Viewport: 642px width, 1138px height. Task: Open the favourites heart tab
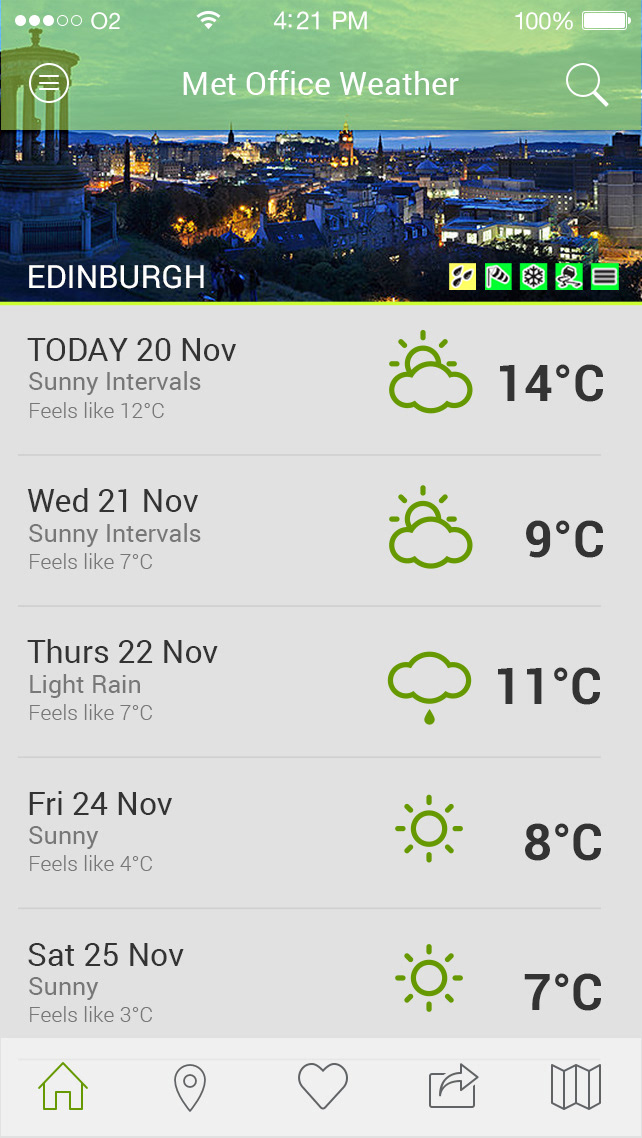[x=322, y=1087]
